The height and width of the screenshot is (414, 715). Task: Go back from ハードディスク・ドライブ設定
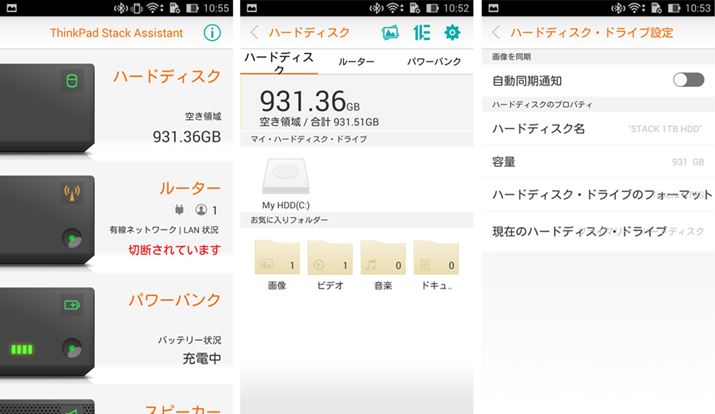[x=496, y=33]
